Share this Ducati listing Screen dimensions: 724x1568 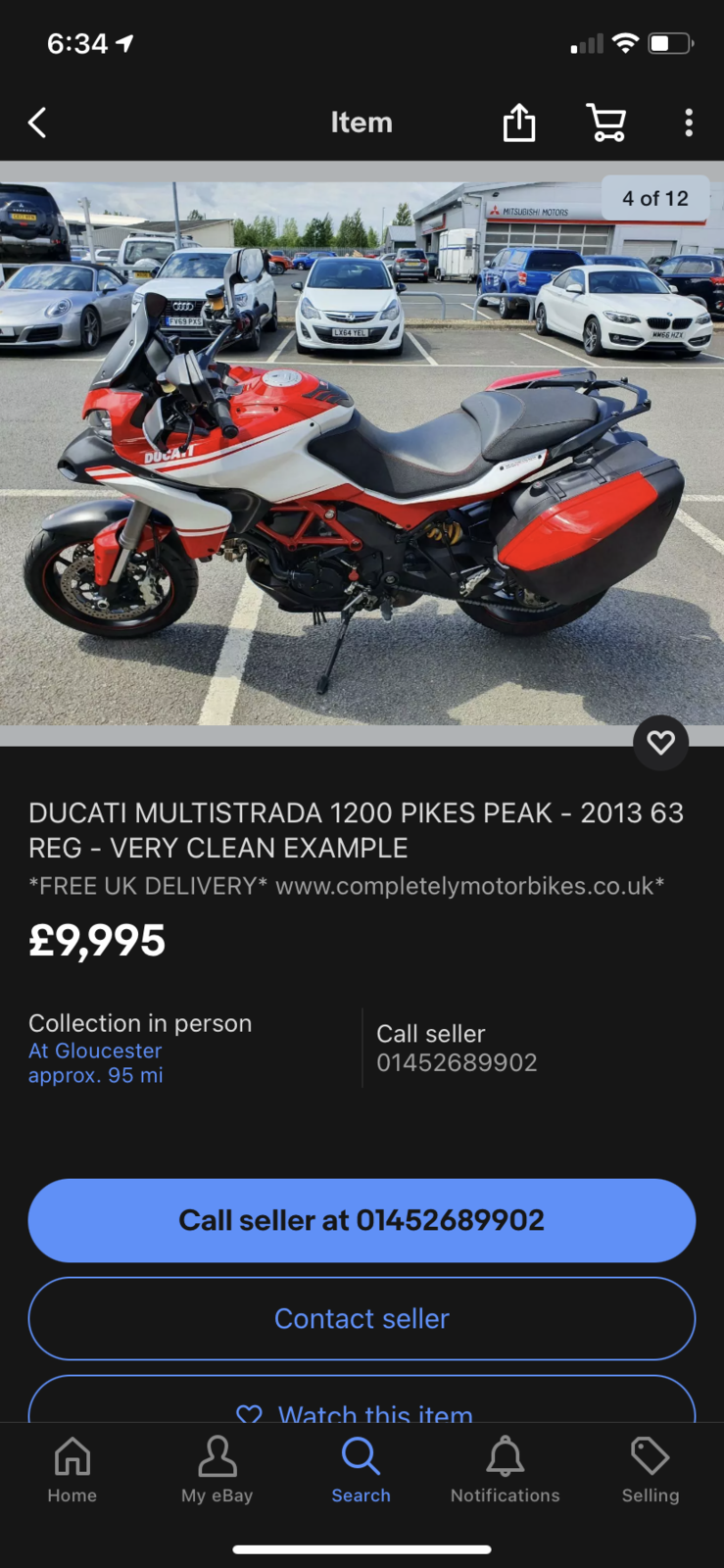tap(518, 122)
